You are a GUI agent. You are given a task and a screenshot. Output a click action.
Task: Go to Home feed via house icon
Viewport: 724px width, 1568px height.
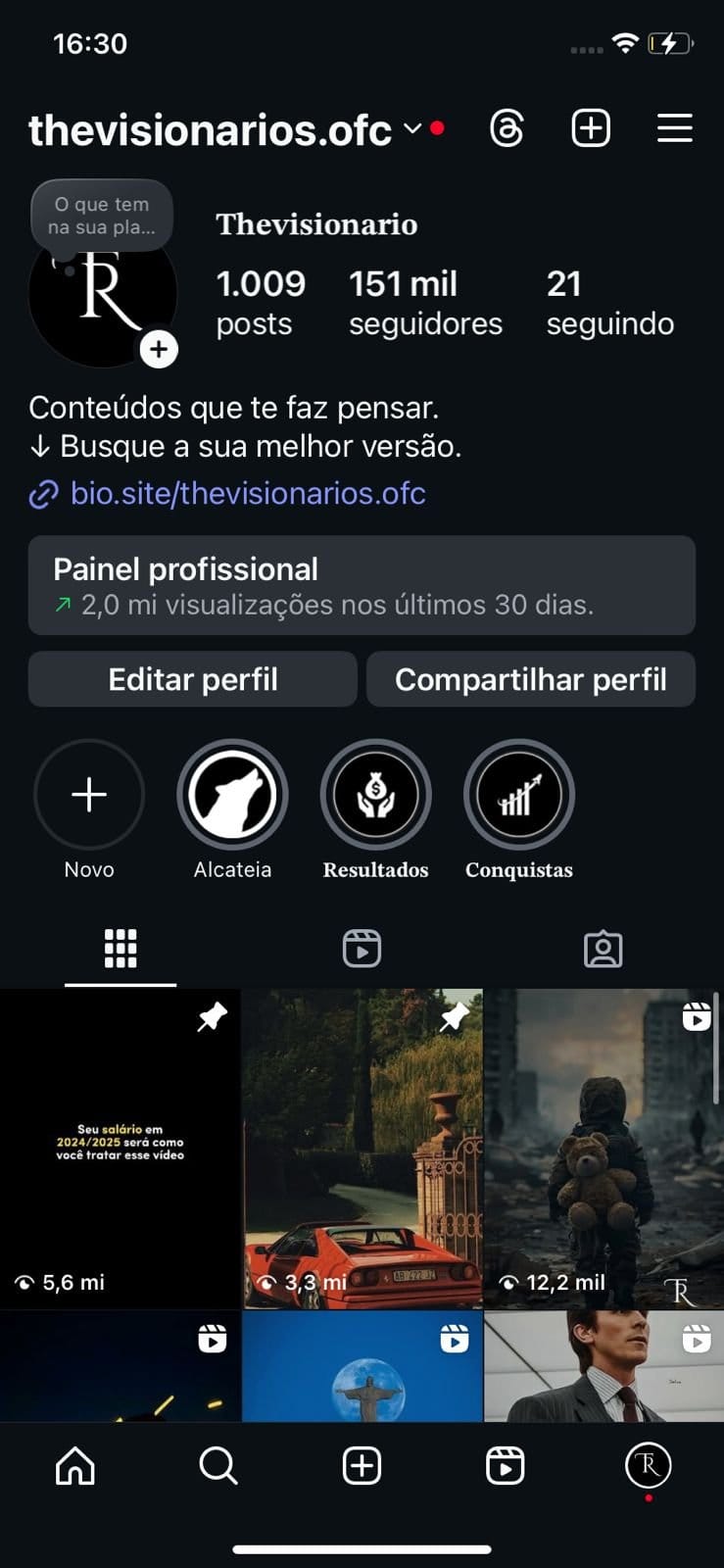pyautogui.click(x=73, y=1466)
